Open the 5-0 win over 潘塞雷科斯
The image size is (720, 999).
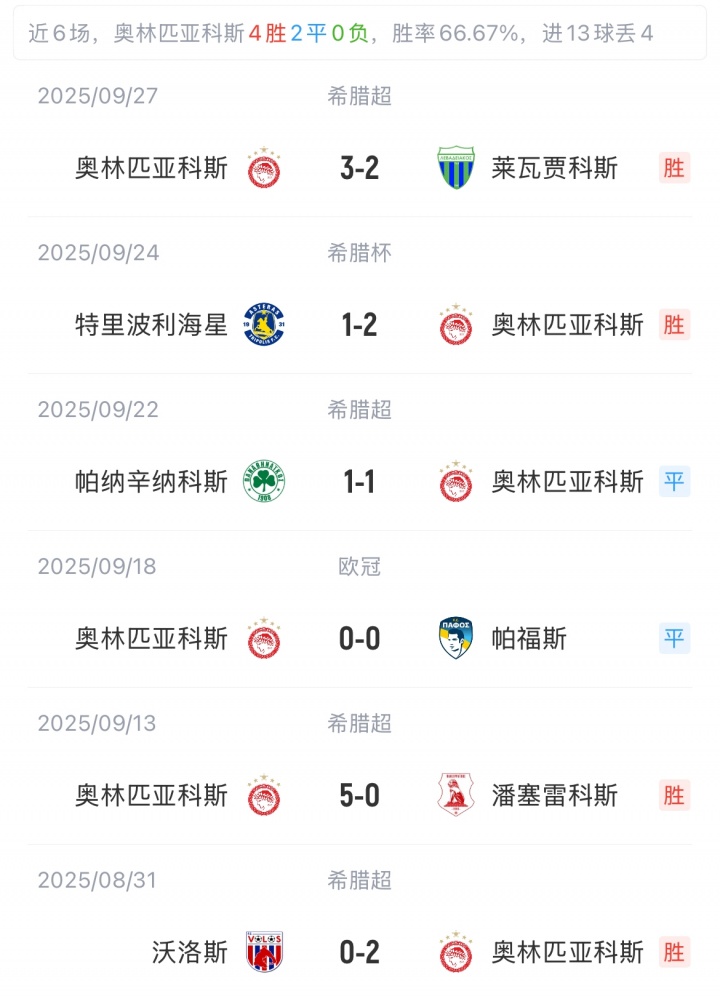(x=359, y=795)
